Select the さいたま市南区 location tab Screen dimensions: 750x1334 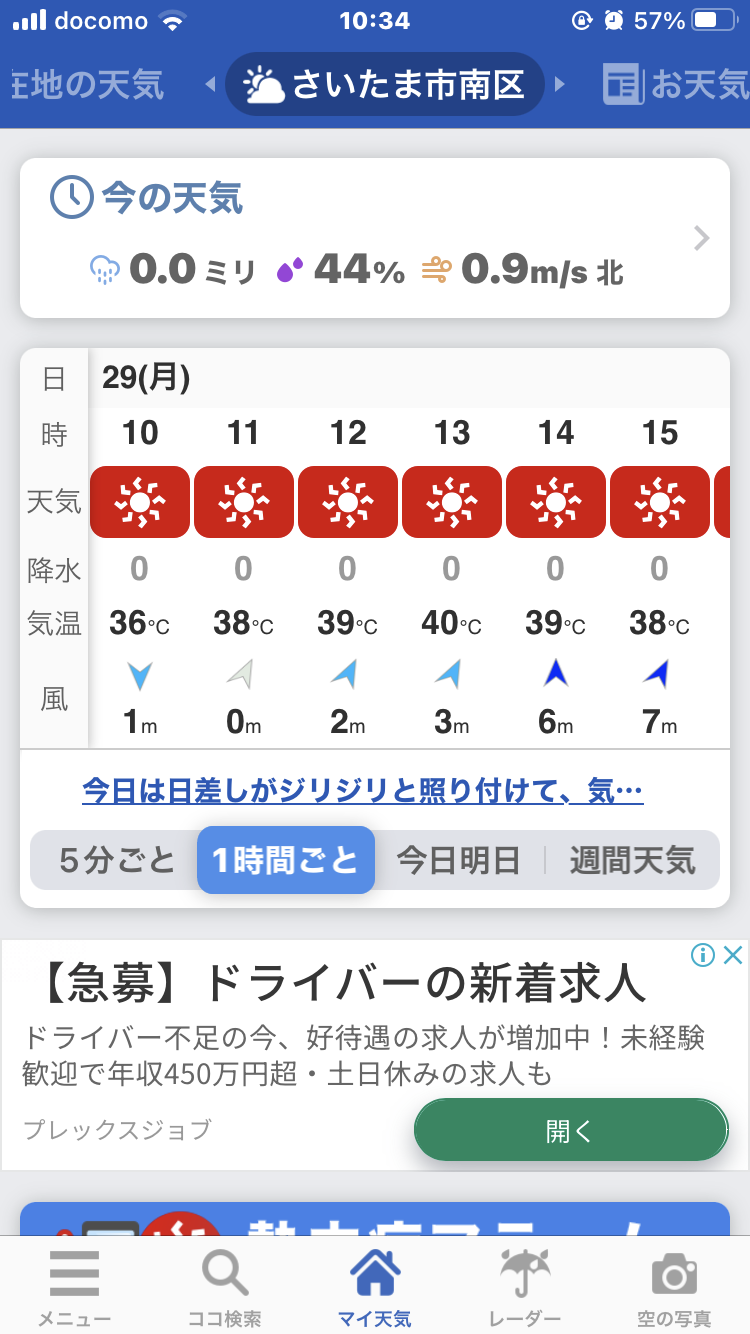pos(385,85)
